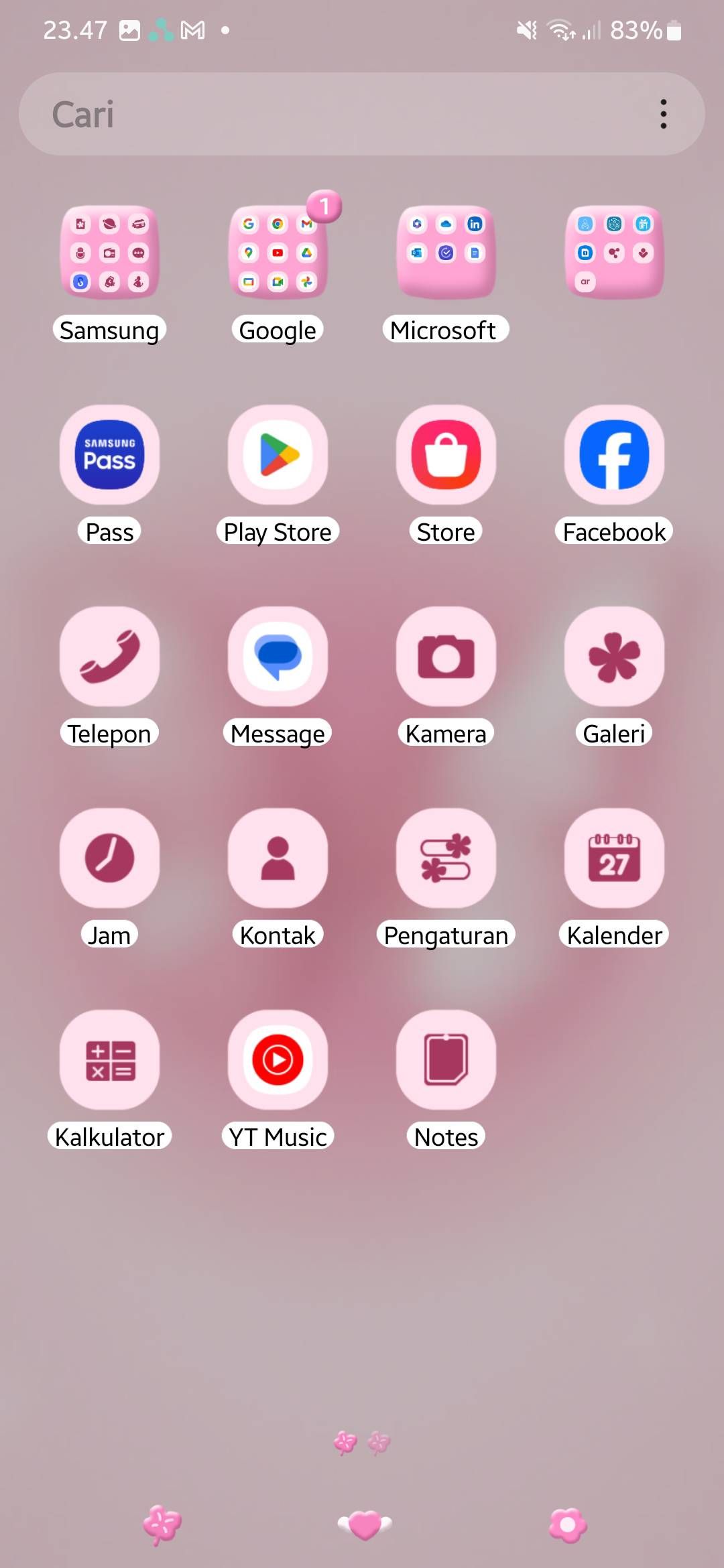This screenshot has height=1568, width=724.
Task: Tap the Cari search field
Action: point(302,113)
